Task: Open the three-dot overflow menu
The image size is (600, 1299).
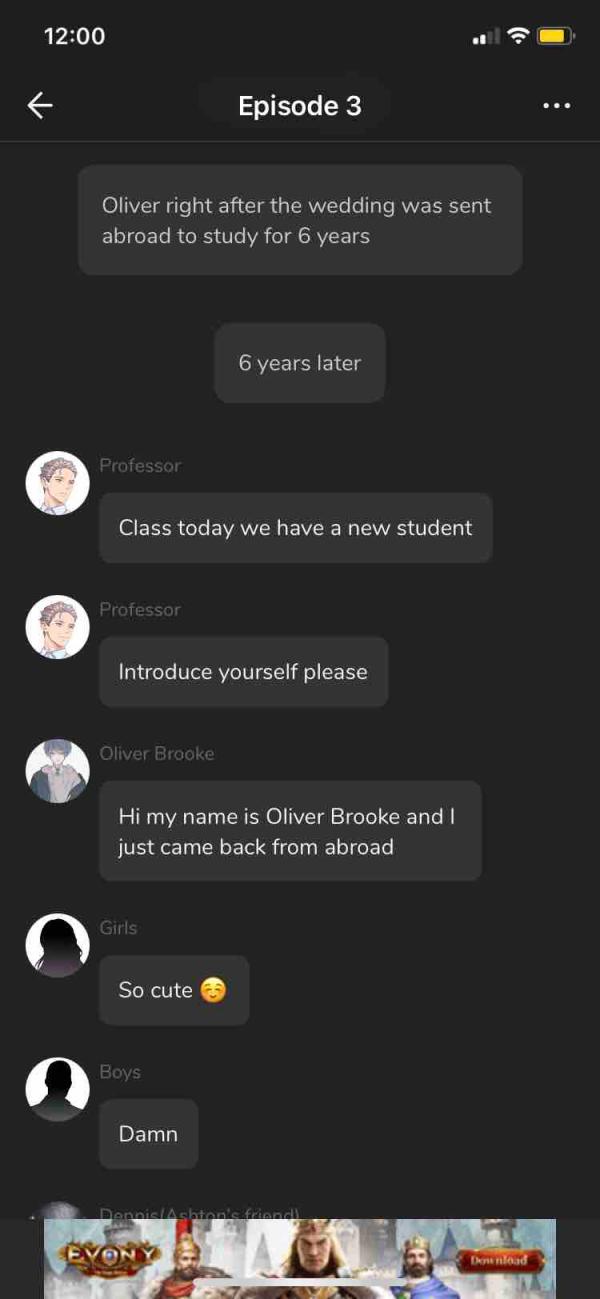Action: (x=556, y=105)
